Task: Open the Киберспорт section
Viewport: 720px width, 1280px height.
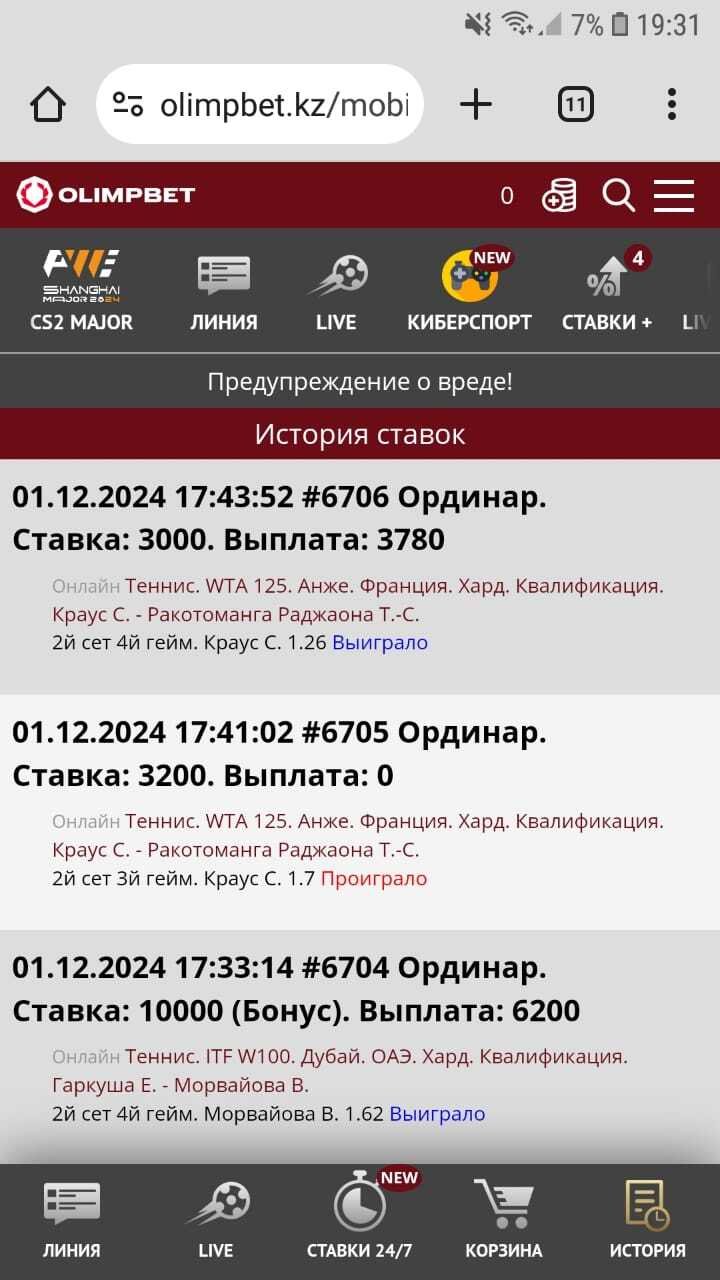Action: pos(469,290)
